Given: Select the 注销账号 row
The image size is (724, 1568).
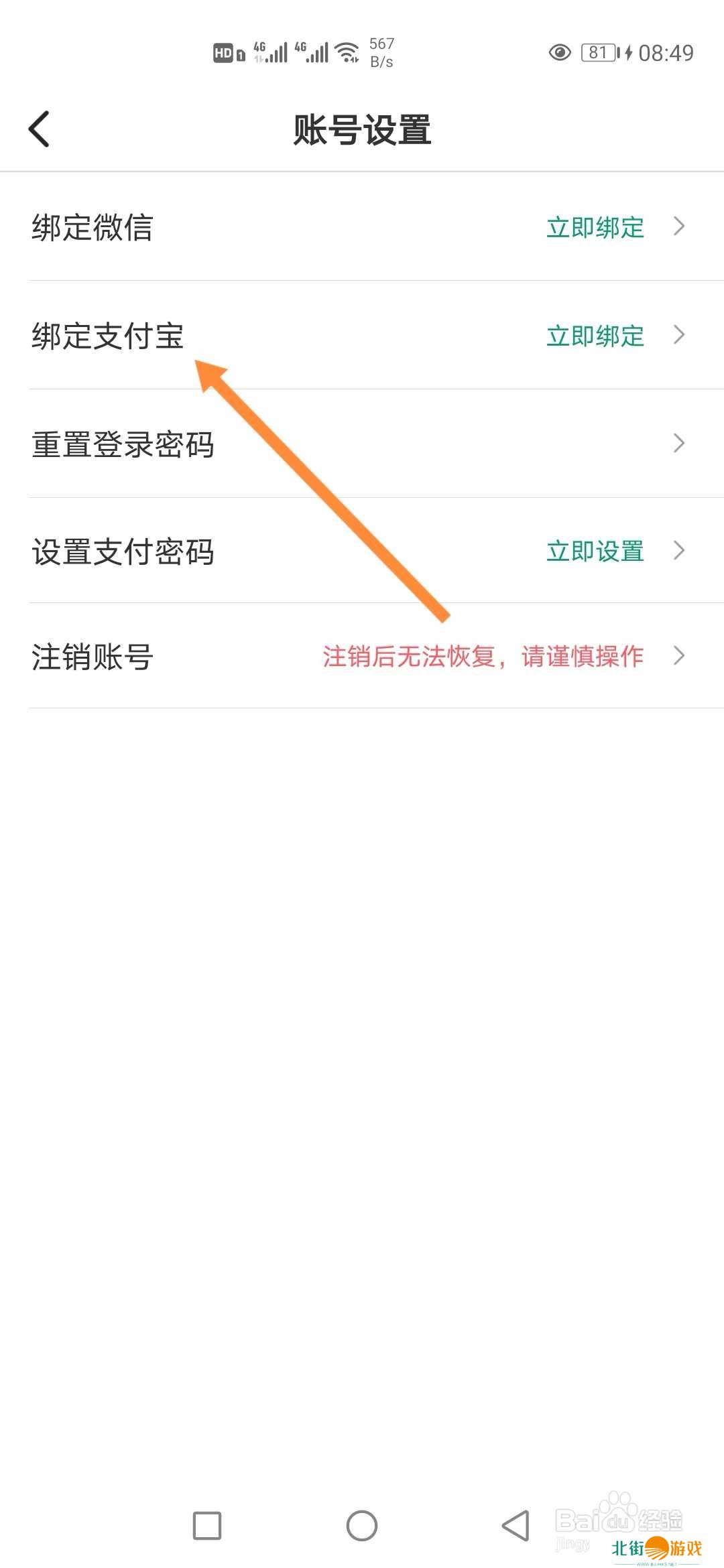Looking at the screenshot, I should [362, 656].
